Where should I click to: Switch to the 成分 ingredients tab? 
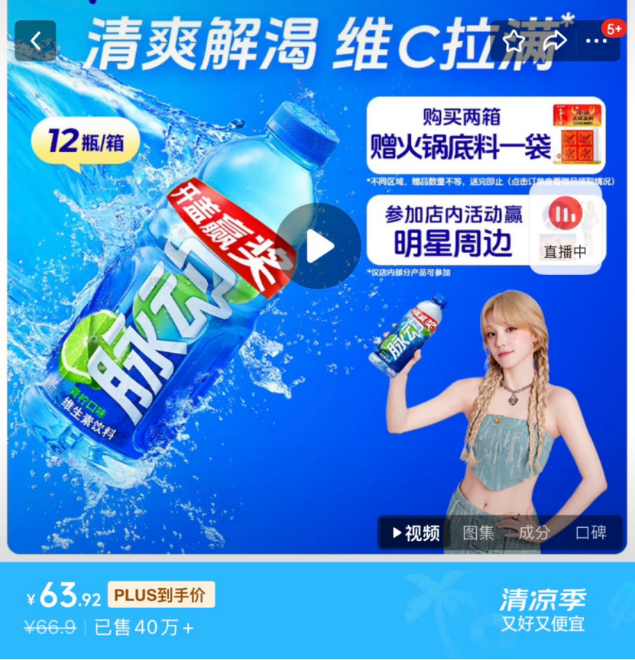(534, 533)
